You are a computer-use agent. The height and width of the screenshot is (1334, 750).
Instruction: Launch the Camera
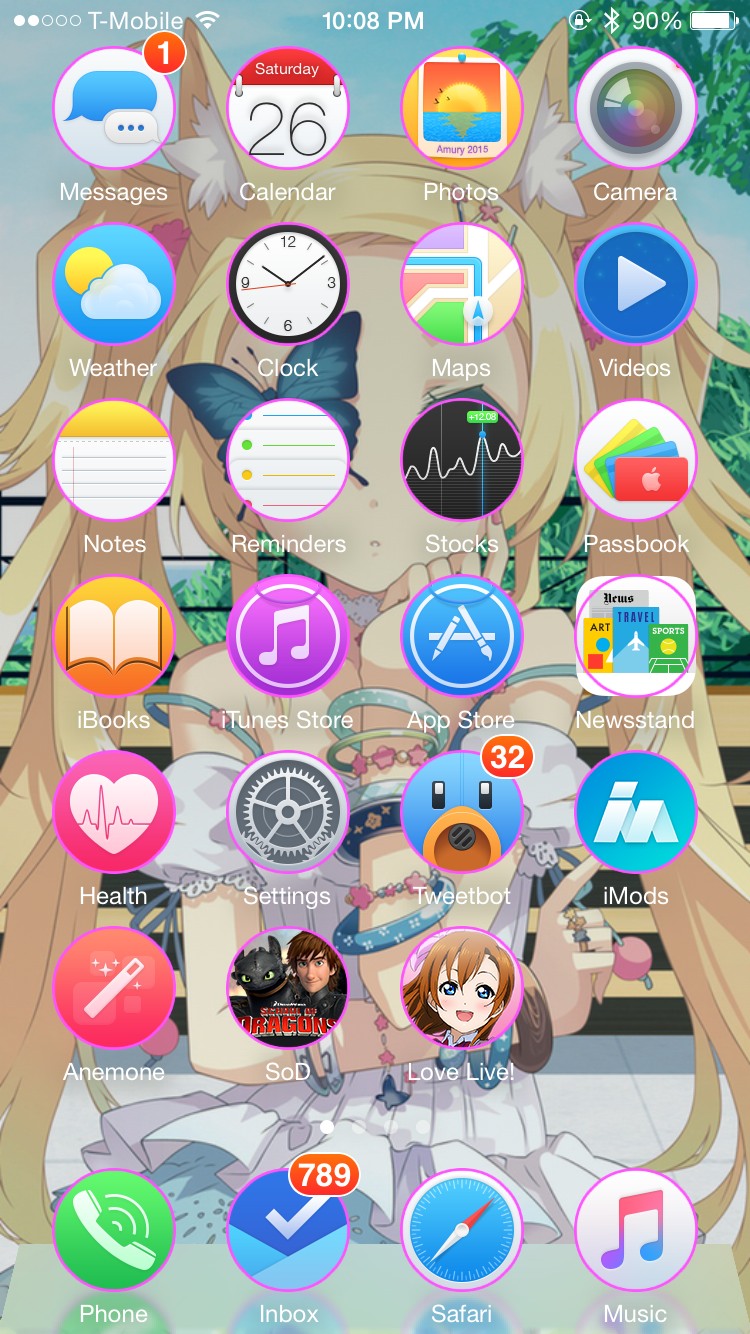coord(635,108)
